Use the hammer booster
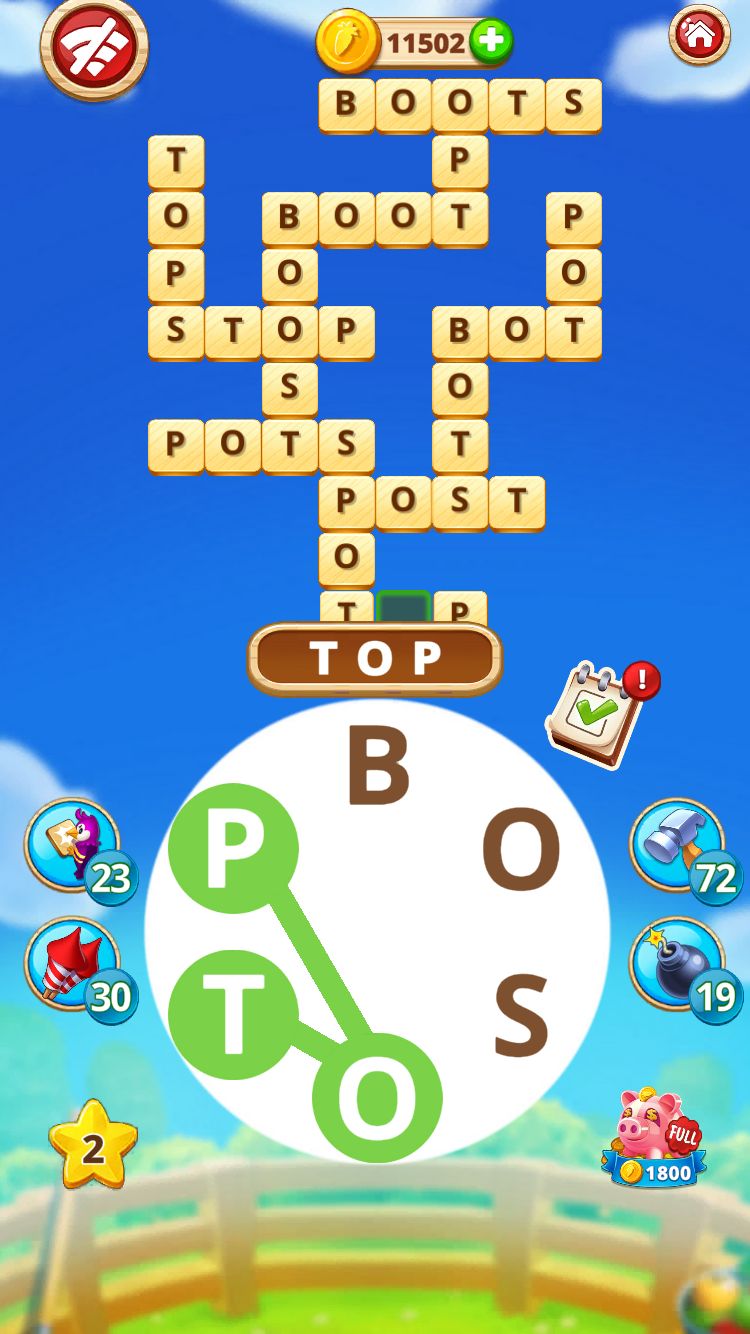This screenshot has width=750, height=1334. click(x=677, y=843)
